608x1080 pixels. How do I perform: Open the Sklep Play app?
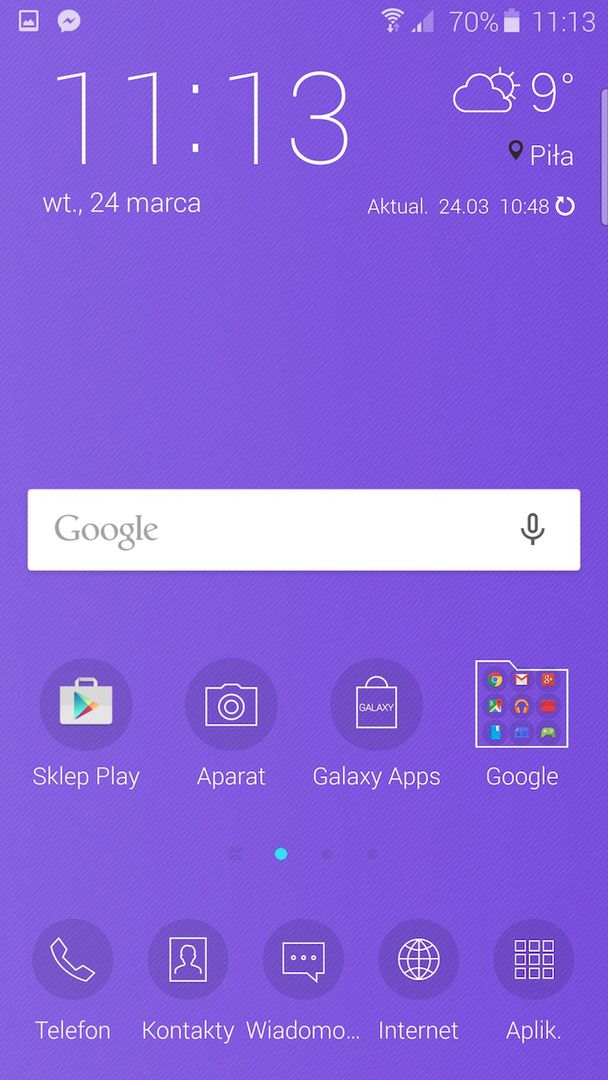[85, 705]
